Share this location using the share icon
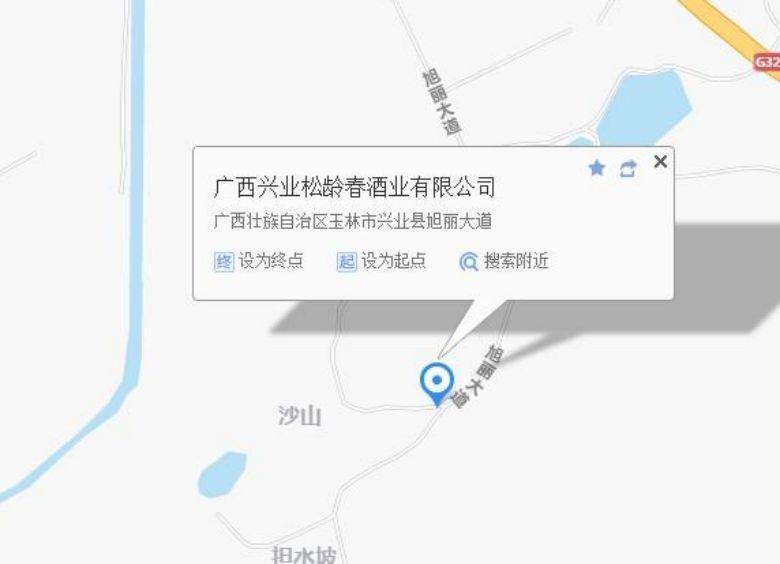Viewport: 780px width, 564px height. click(x=627, y=169)
